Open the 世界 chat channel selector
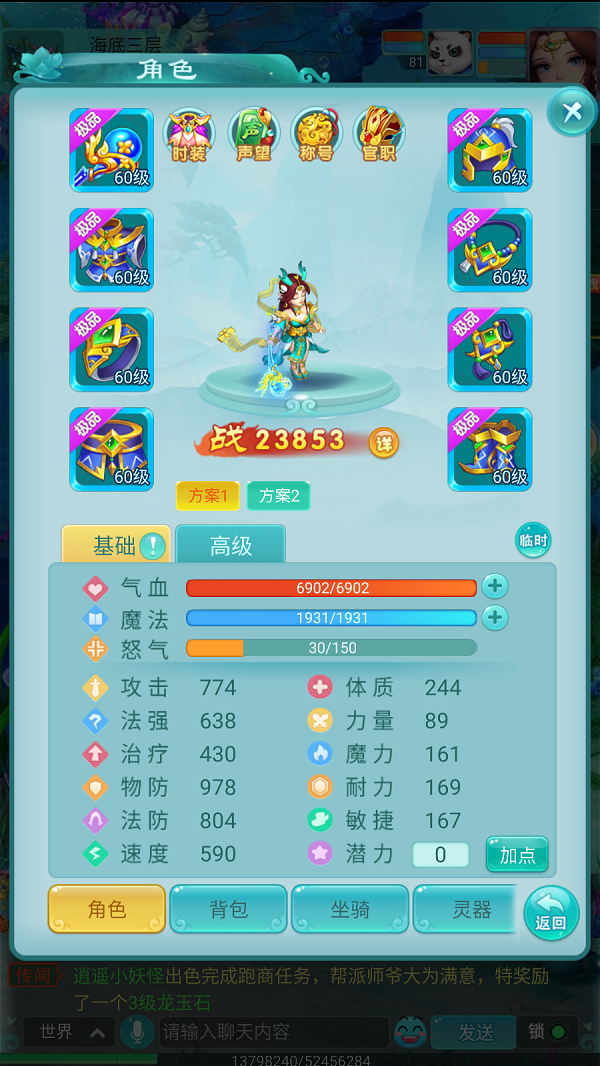This screenshot has width=600, height=1066. pyautogui.click(x=69, y=1032)
